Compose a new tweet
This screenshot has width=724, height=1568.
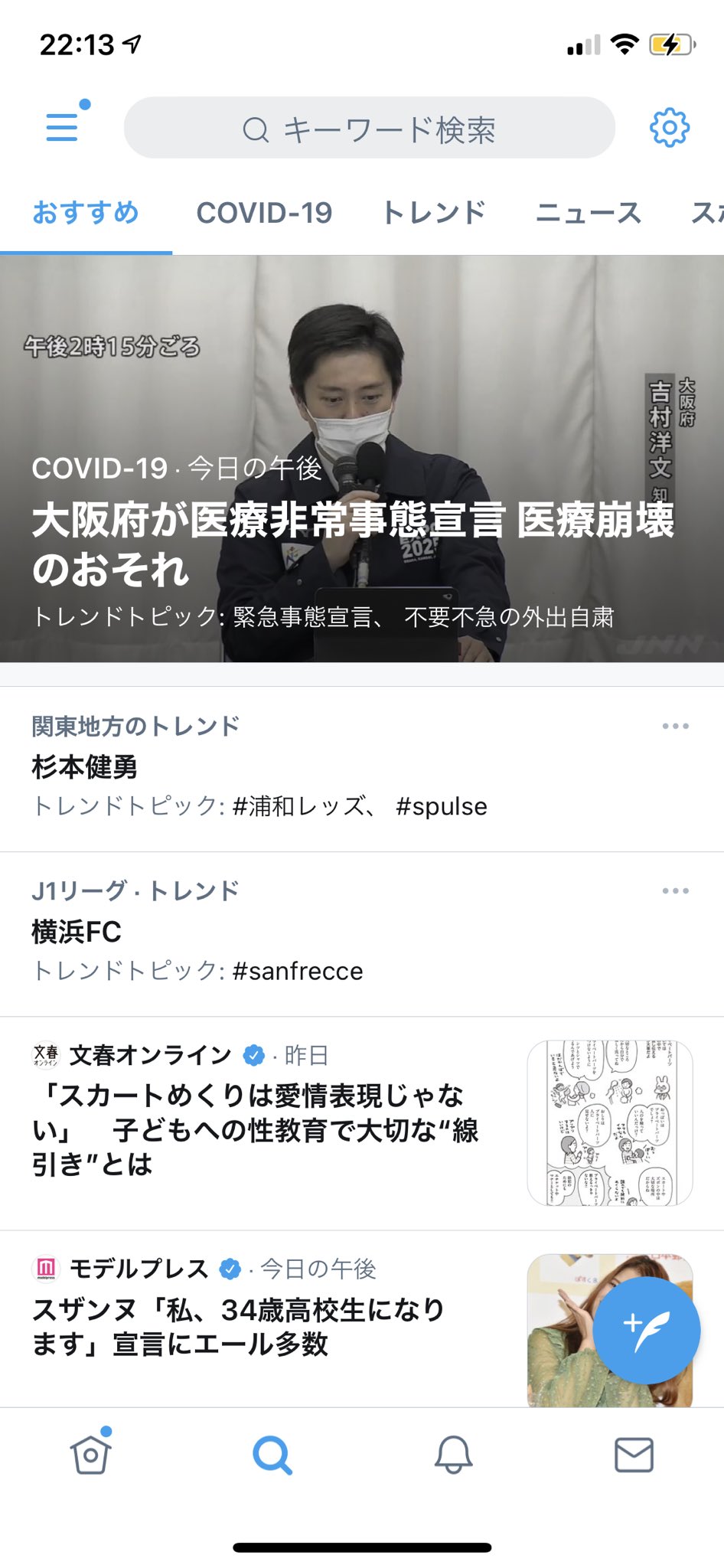pos(646,1330)
